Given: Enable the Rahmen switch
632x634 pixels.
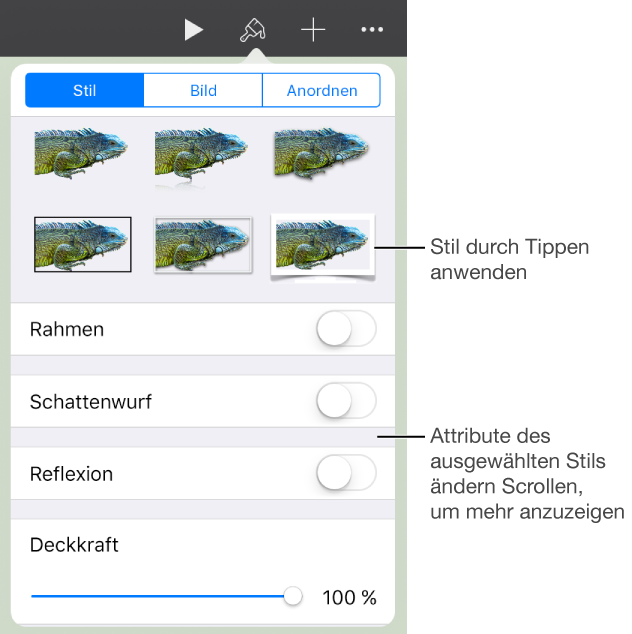Looking at the screenshot, I should coord(346,328).
